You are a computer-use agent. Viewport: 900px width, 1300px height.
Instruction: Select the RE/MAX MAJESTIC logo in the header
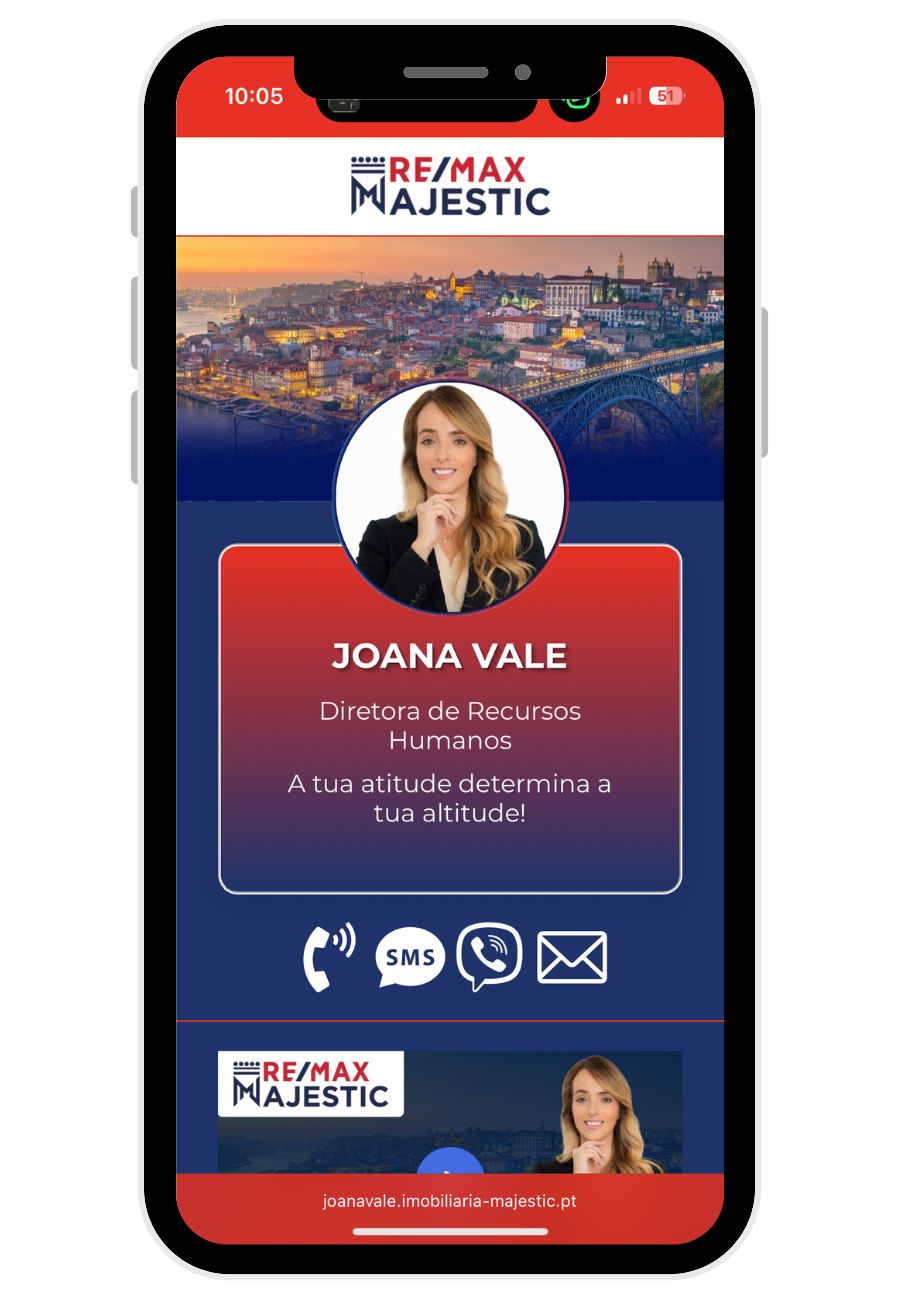point(448,182)
